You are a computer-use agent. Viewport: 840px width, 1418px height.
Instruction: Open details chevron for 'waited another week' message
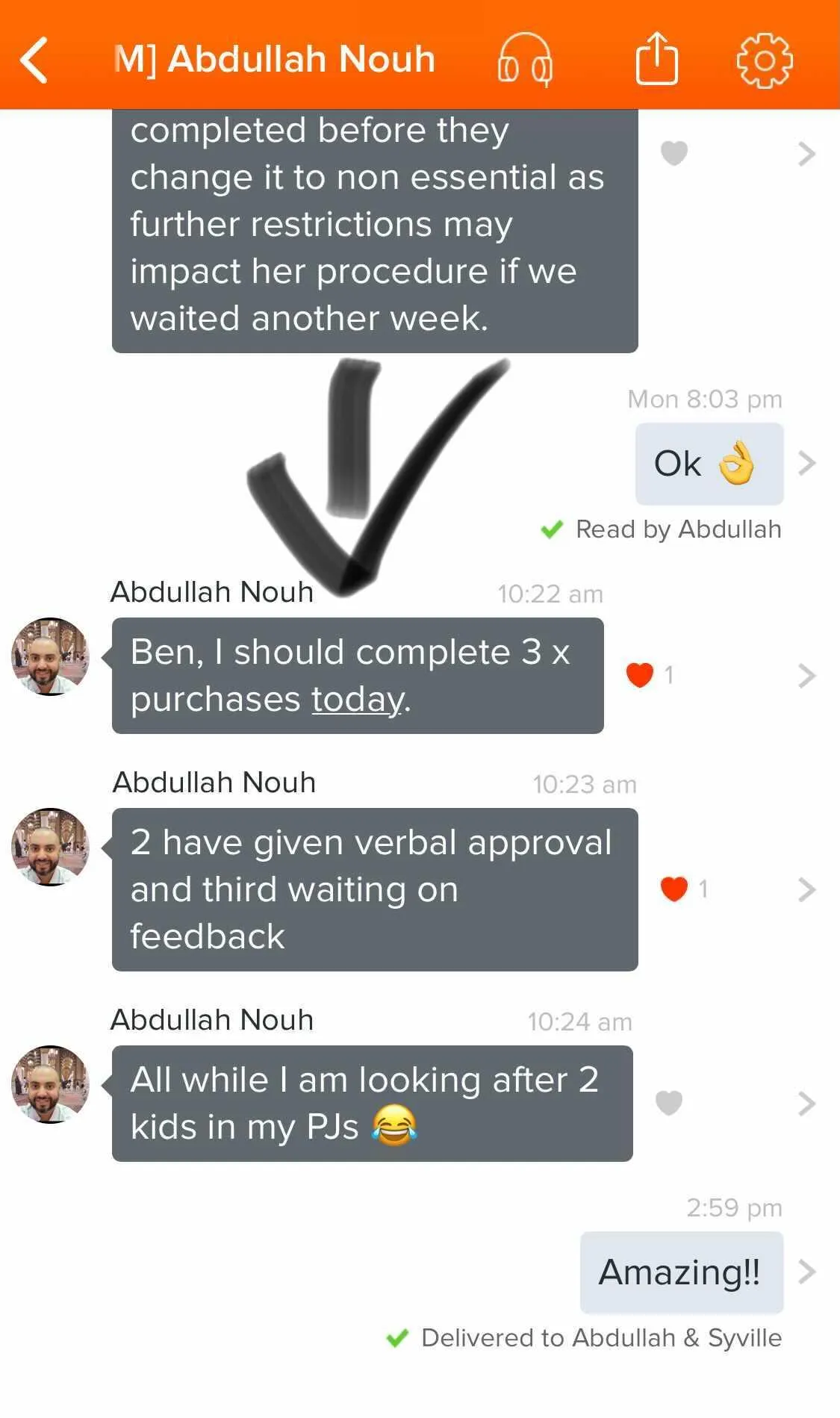[x=806, y=153]
